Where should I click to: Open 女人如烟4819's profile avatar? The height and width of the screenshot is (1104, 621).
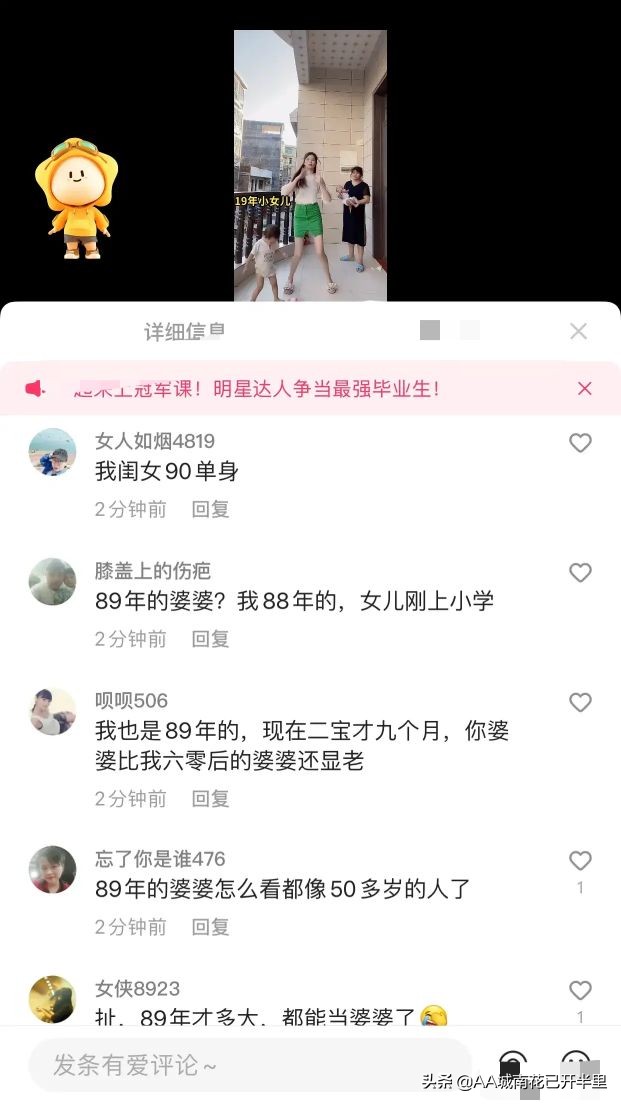point(52,452)
